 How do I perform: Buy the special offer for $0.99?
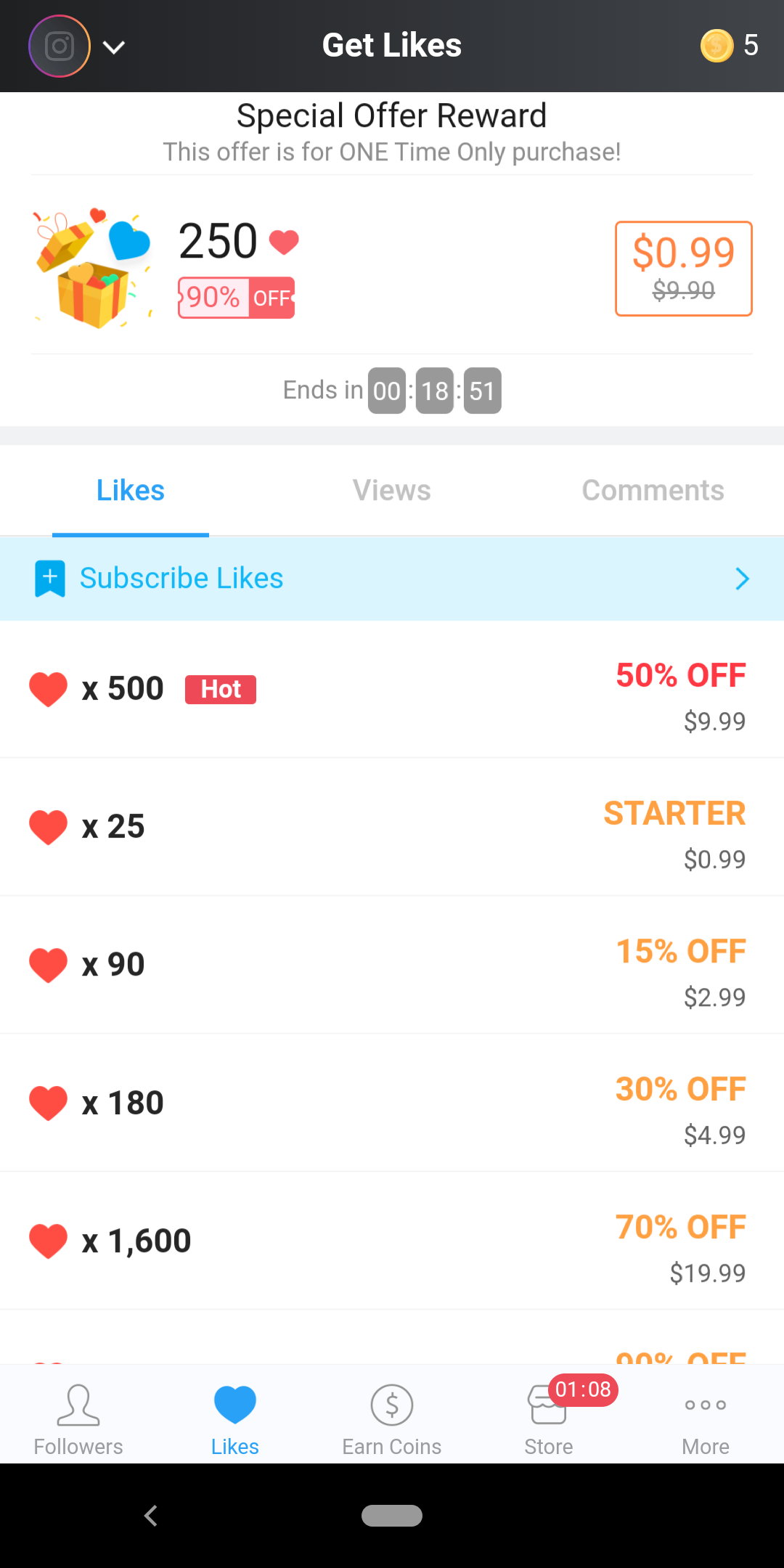point(683,269)
